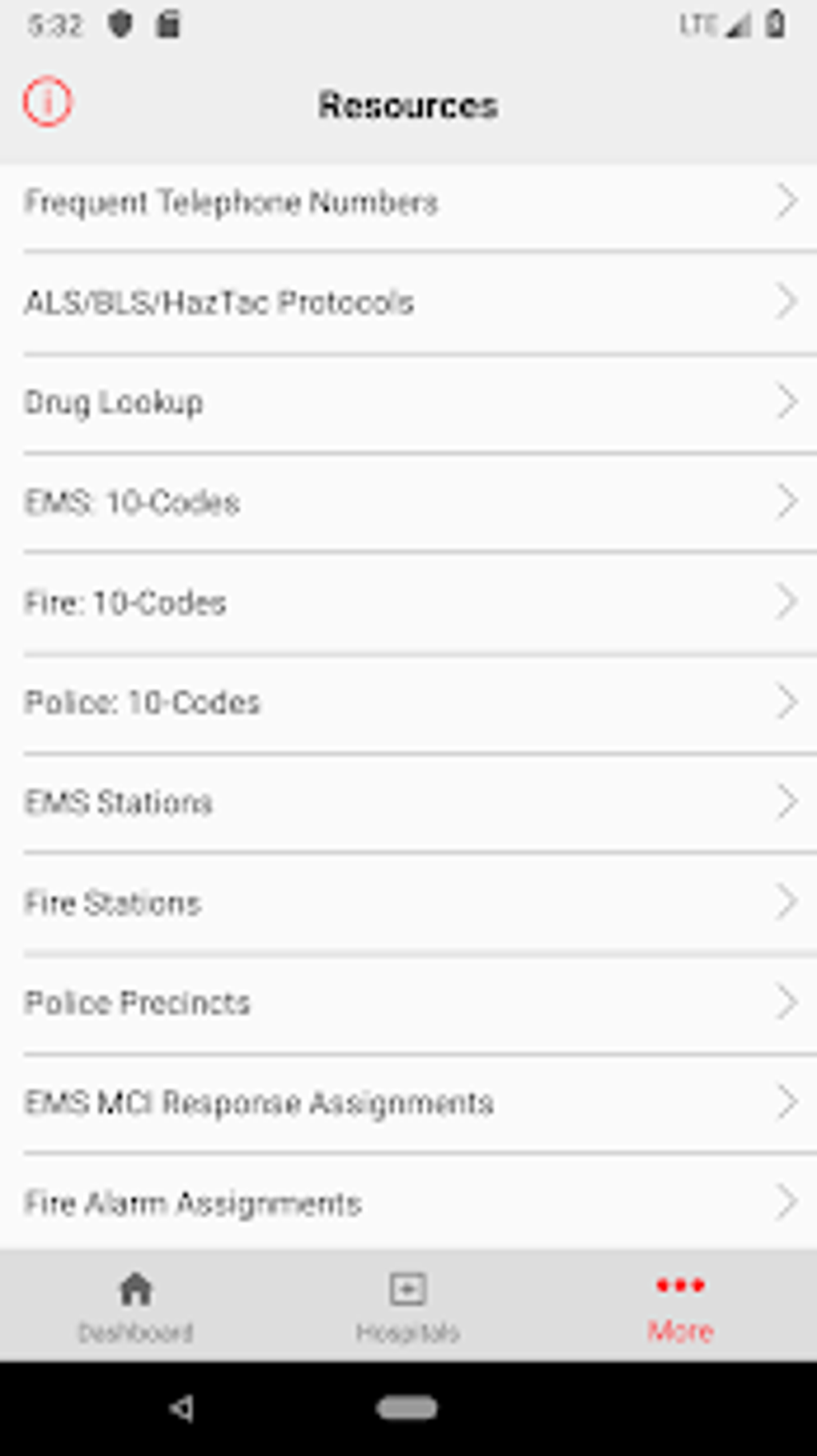817x1456 pixels.
Task: Tap the system home pill
Action: (x=408, y=1408)
